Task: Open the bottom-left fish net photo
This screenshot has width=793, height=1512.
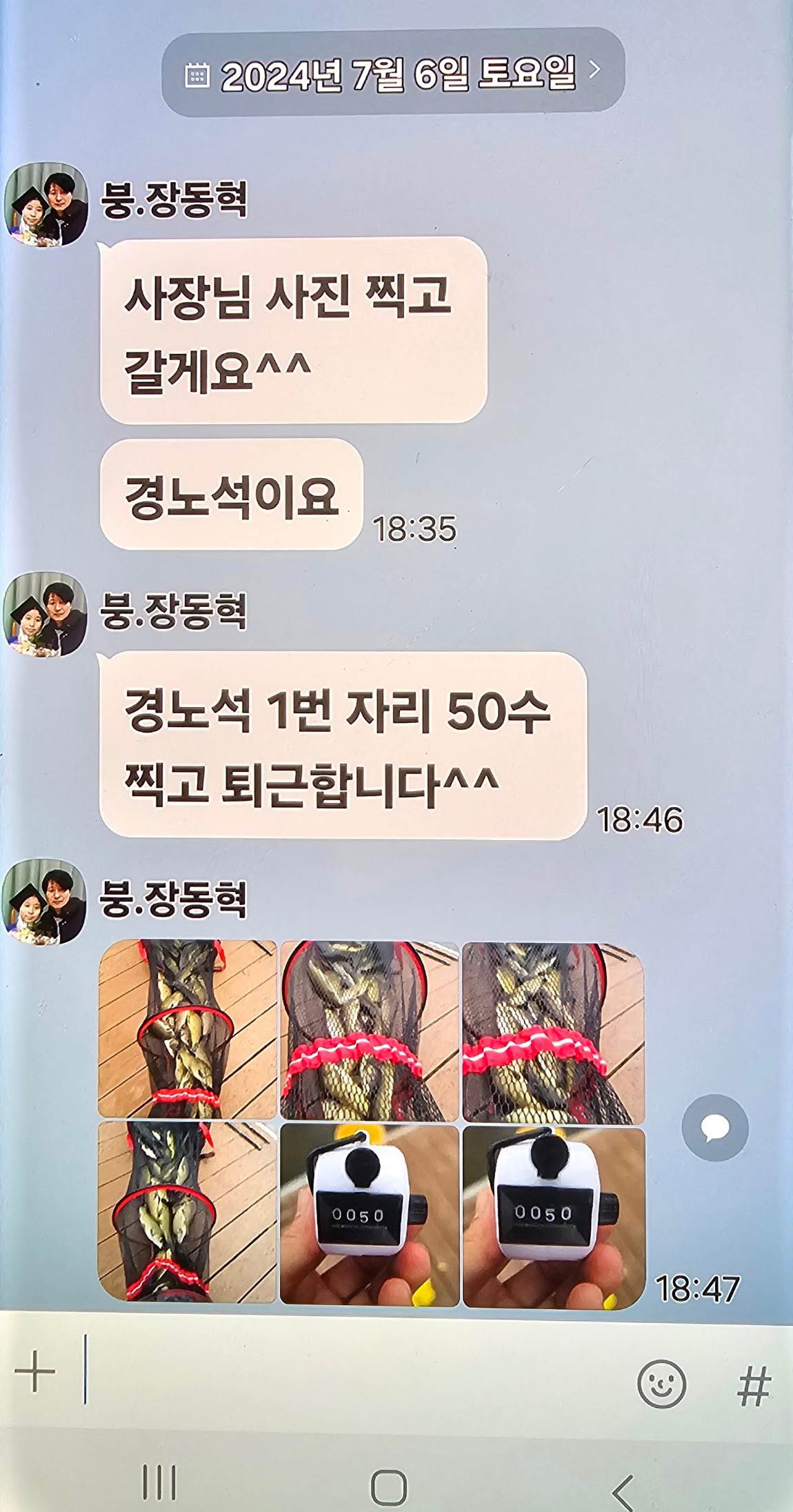Action: point(188,1213)
